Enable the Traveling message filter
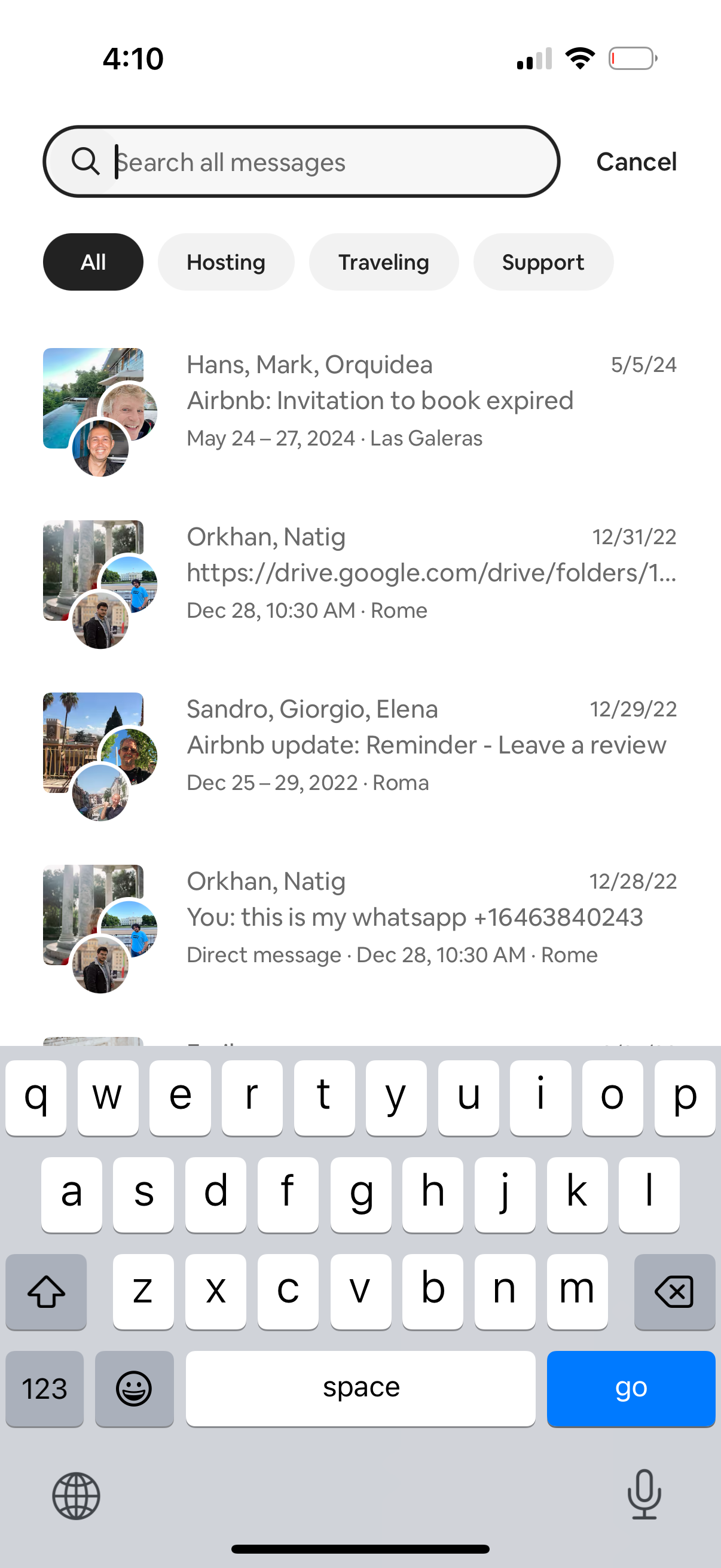The height and width of the screenshot is (1568, 721). pyautogui.click(x=383, y=262)
